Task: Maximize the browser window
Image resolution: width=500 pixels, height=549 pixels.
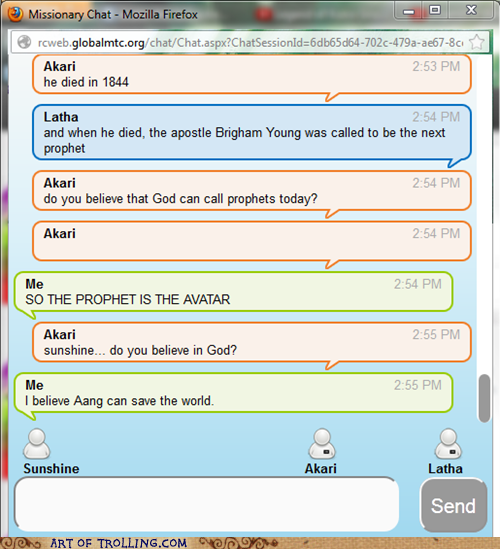Action: point(435,10)
